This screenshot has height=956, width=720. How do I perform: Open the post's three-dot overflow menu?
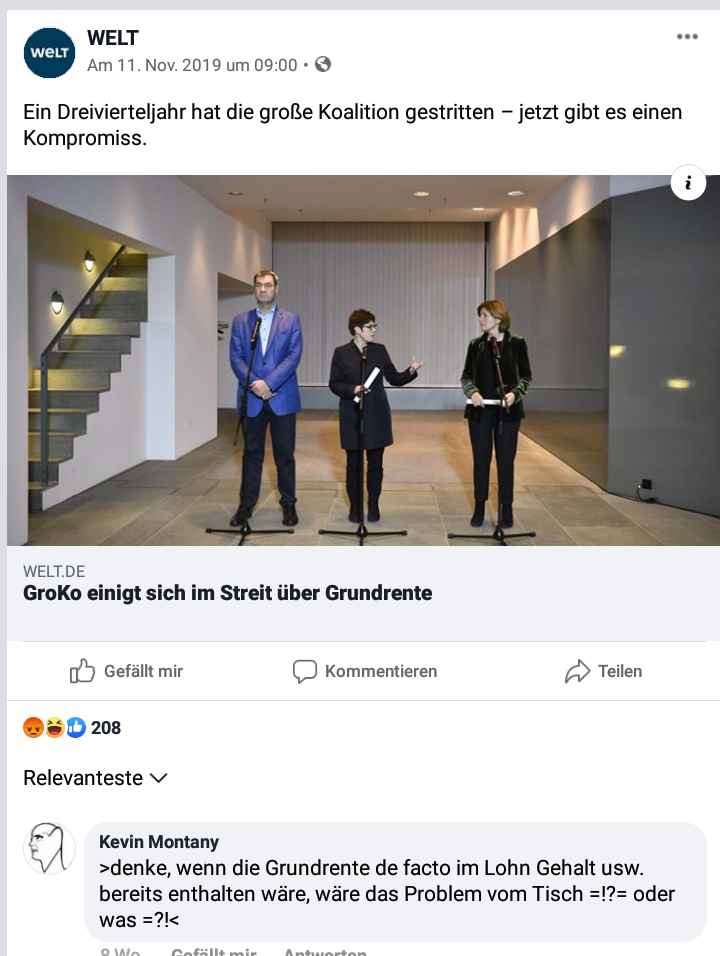[x=686, y=37]
